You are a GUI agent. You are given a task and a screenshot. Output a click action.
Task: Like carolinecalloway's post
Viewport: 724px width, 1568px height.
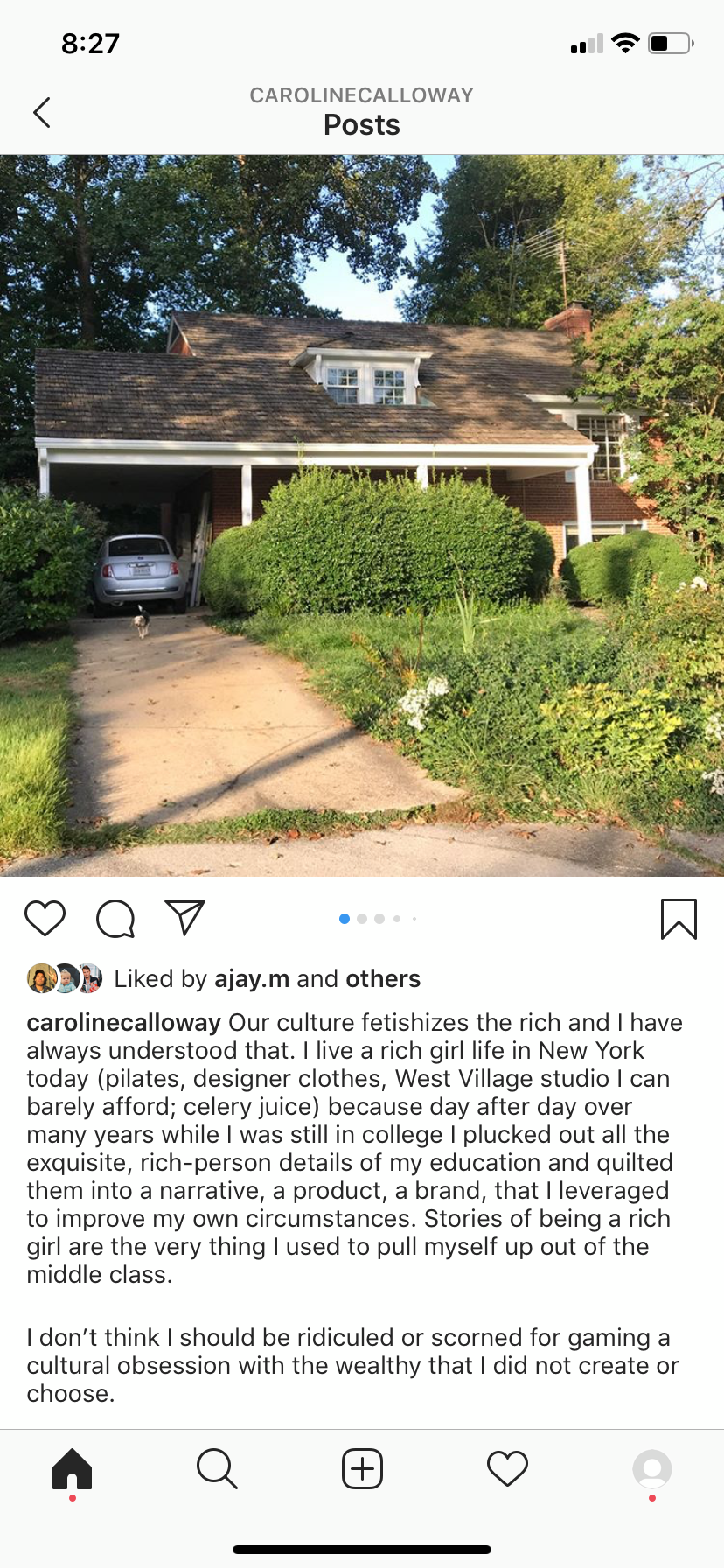coord(45,918)
